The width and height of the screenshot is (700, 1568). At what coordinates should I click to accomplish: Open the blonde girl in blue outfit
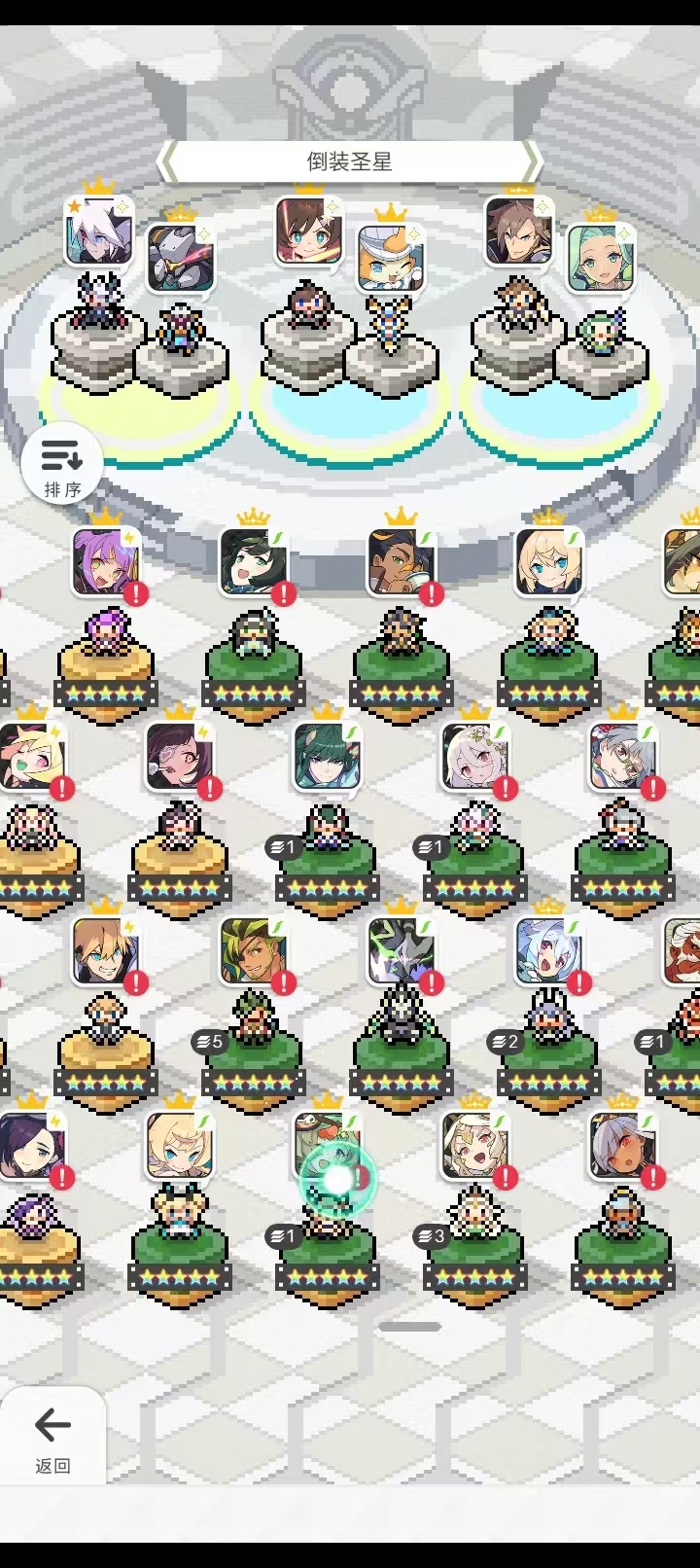(548, 561)
